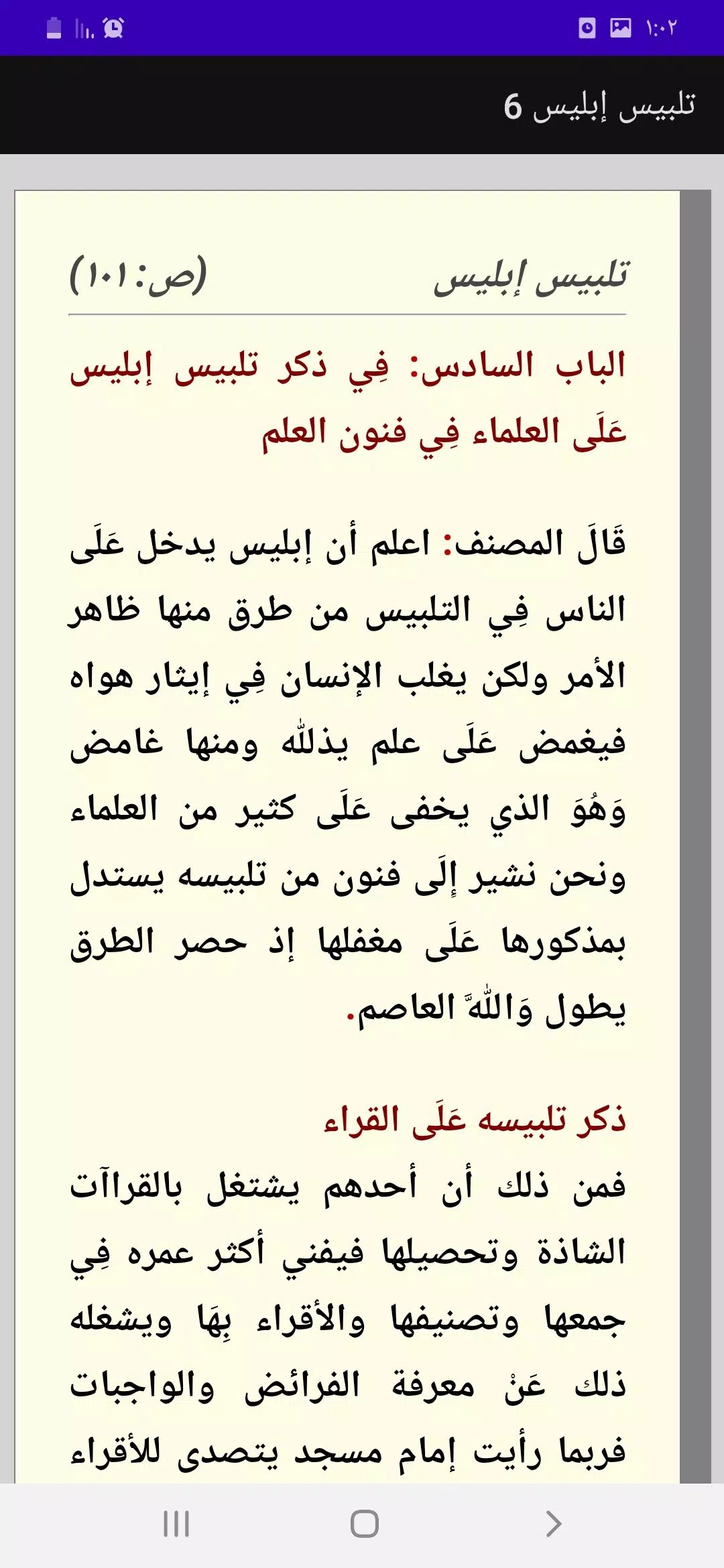
Task: Tap the system back arrow
Action: tap(553, 1523)
